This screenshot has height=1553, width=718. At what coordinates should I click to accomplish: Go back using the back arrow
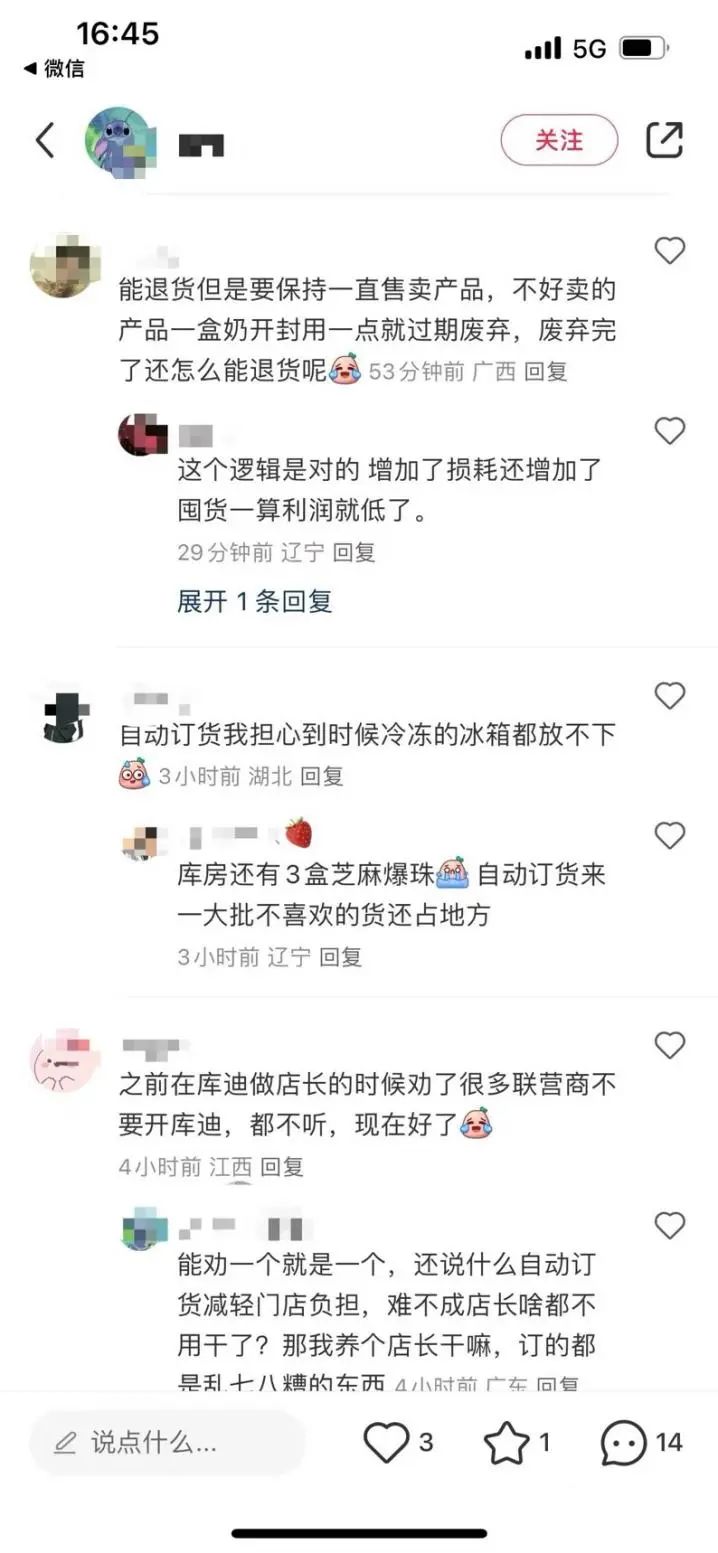pos(45,140)
